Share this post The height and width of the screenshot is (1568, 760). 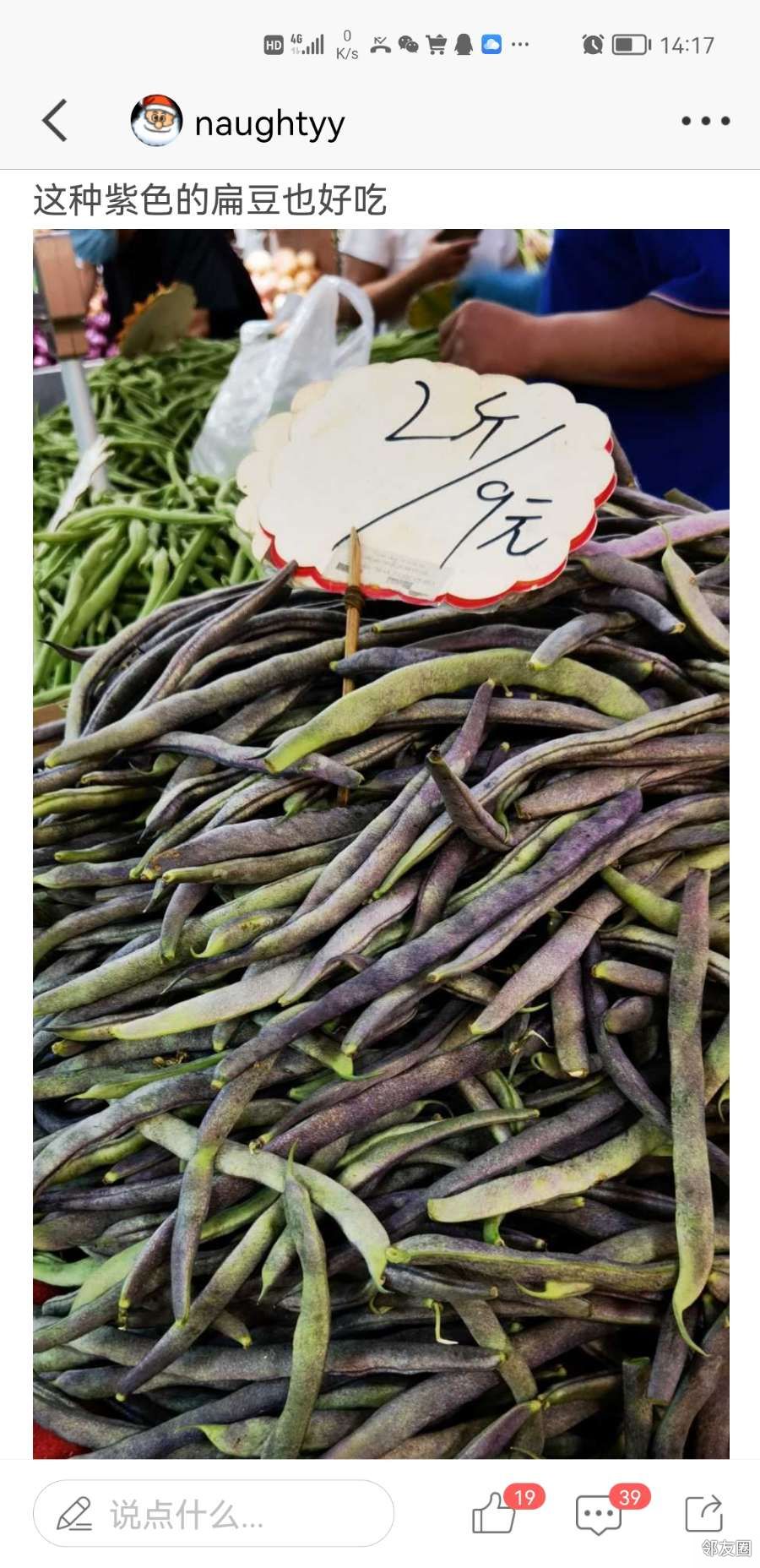[703, 1514]
